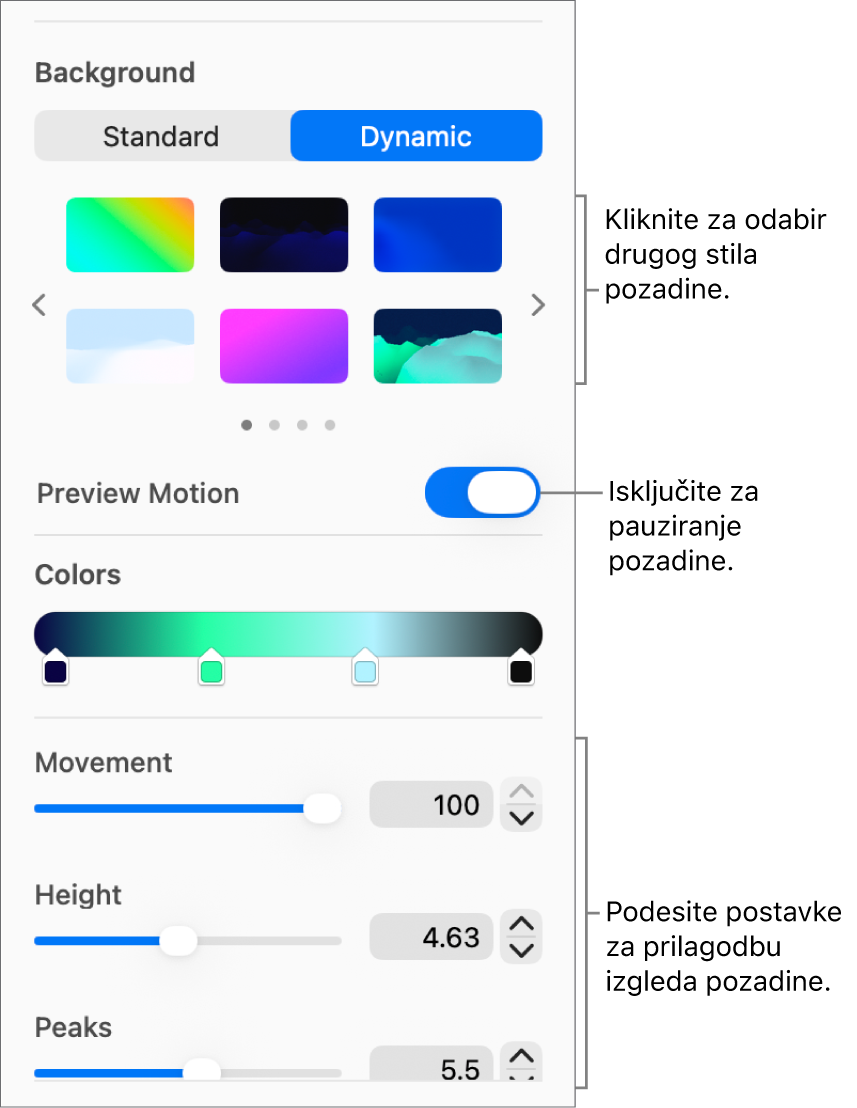Select the Dynamic background tab
857x1108 pixels.
tap(416, 136)
